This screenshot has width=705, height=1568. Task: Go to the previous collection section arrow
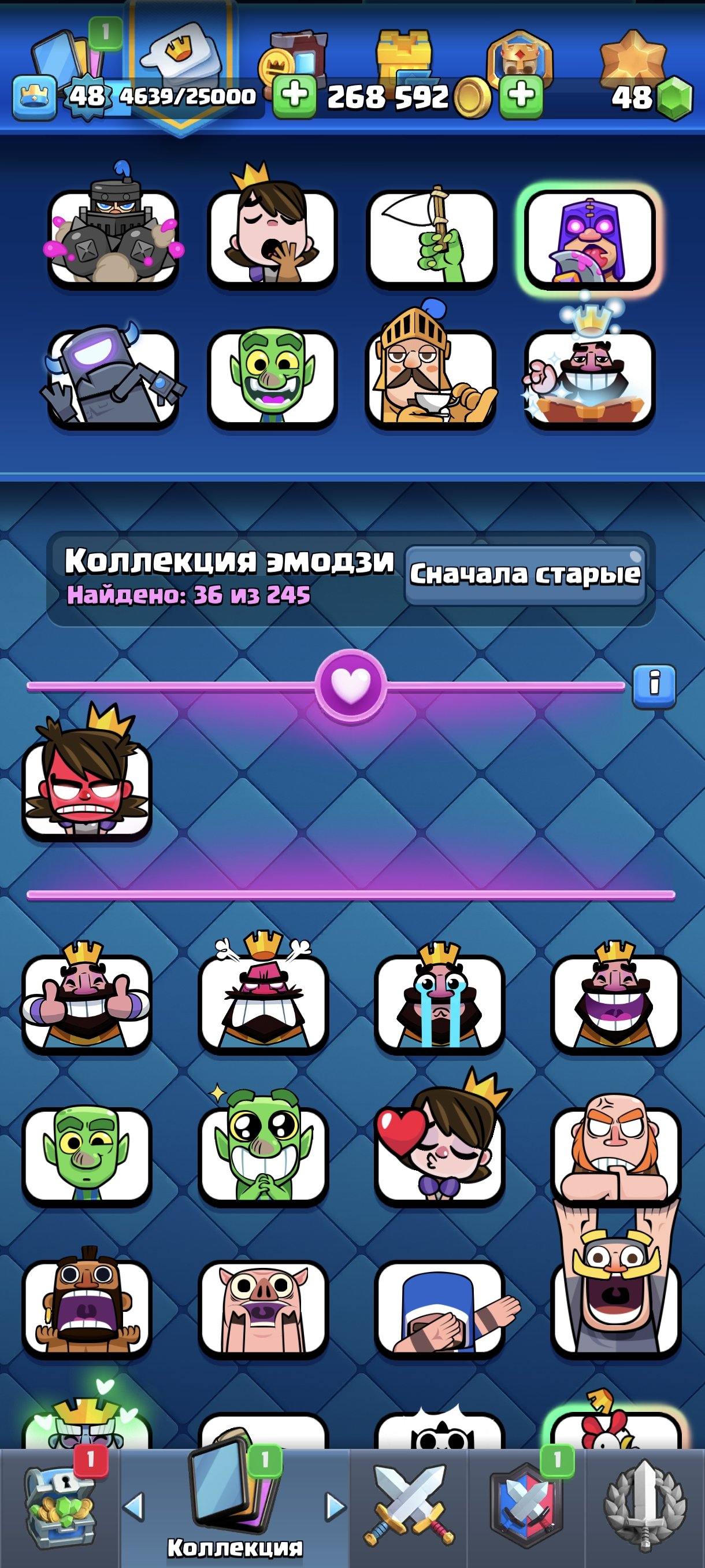click(x=134, y=1507)
